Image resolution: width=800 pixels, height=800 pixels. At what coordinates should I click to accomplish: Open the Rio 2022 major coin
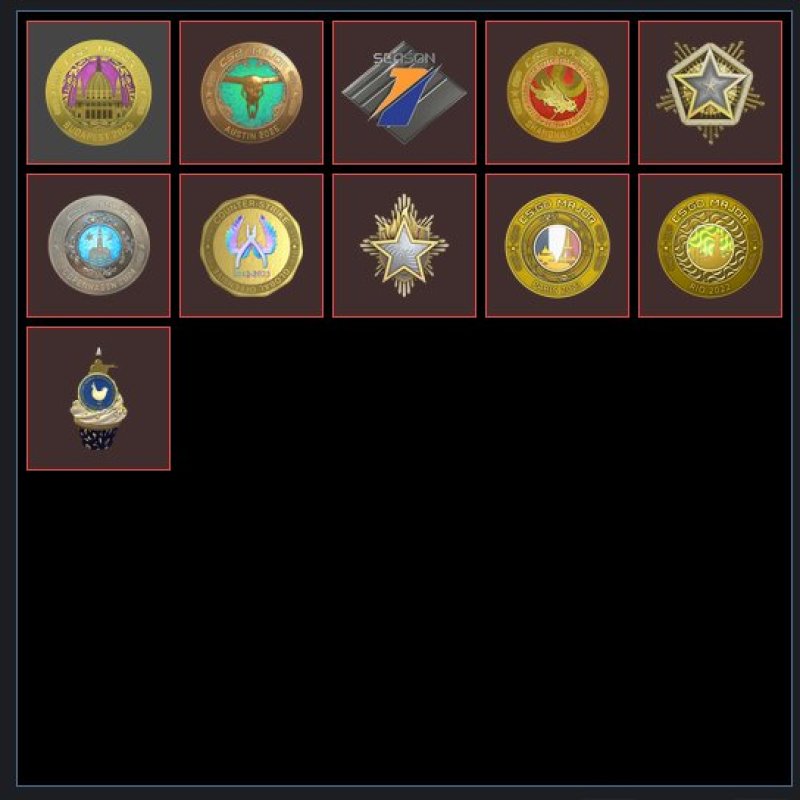710,245
